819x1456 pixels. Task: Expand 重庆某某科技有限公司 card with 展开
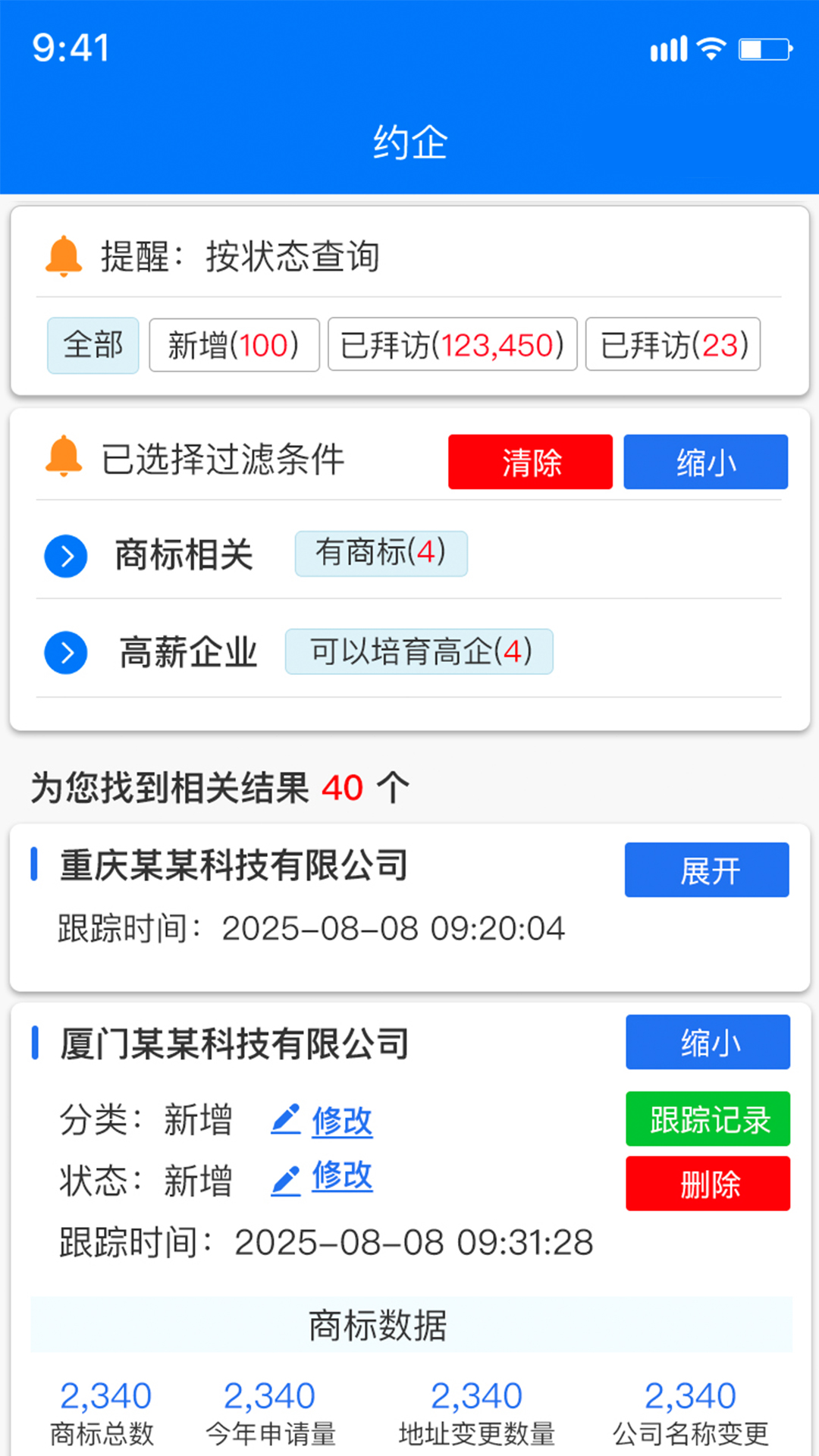707,870
